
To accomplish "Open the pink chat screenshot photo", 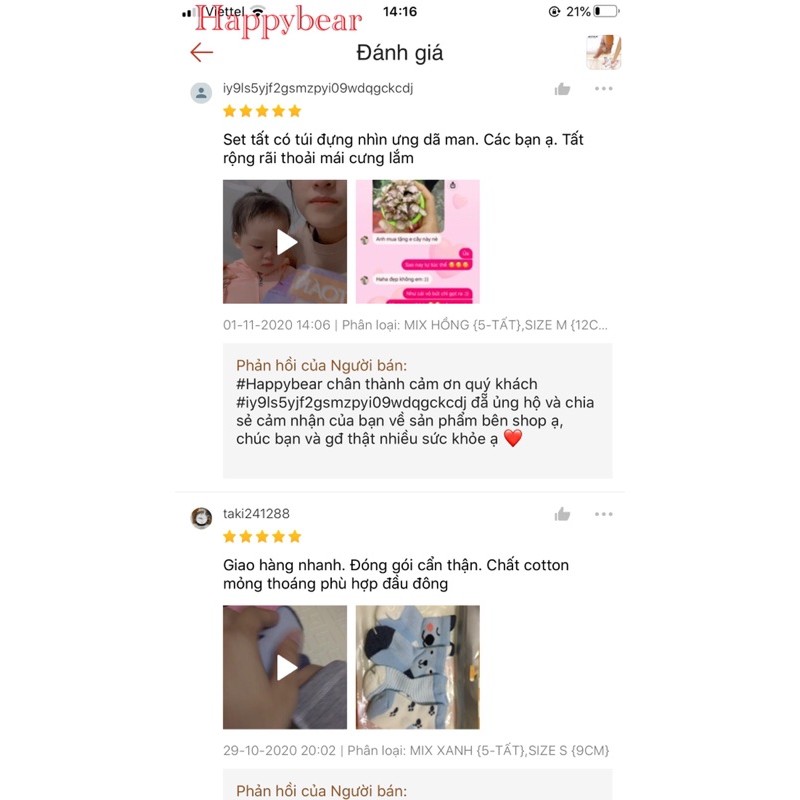I will [417, 242].
